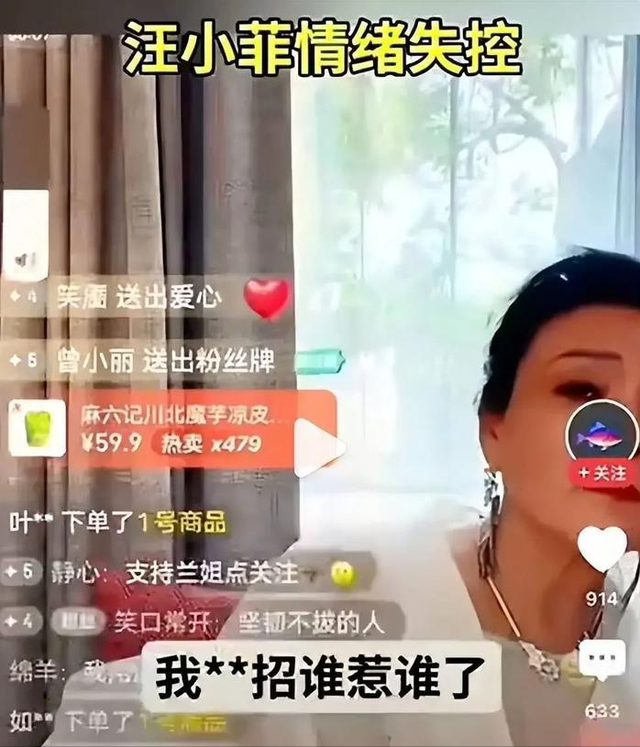Like the video with the heart
The image size is (640, 747).
point(602,549)
